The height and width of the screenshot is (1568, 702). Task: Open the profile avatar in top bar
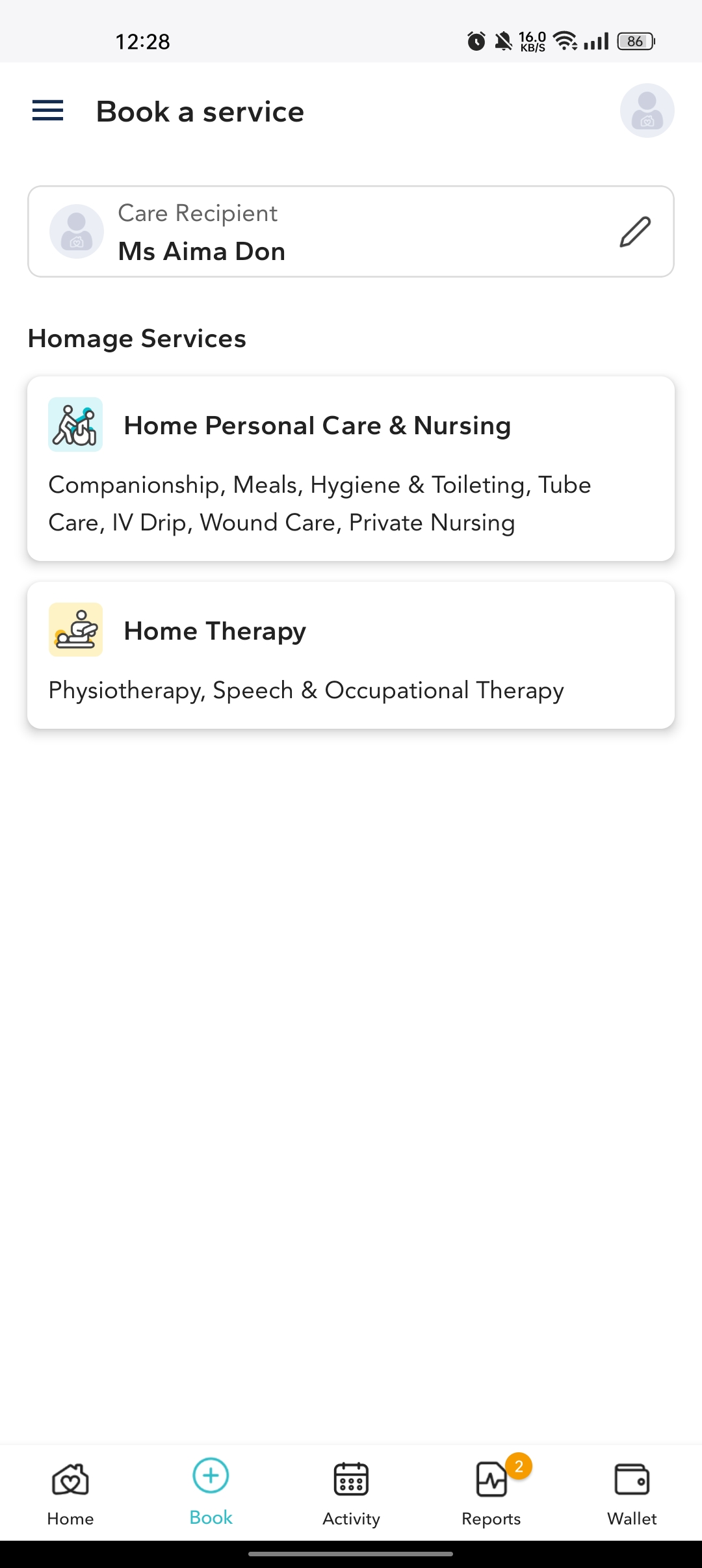647,111
